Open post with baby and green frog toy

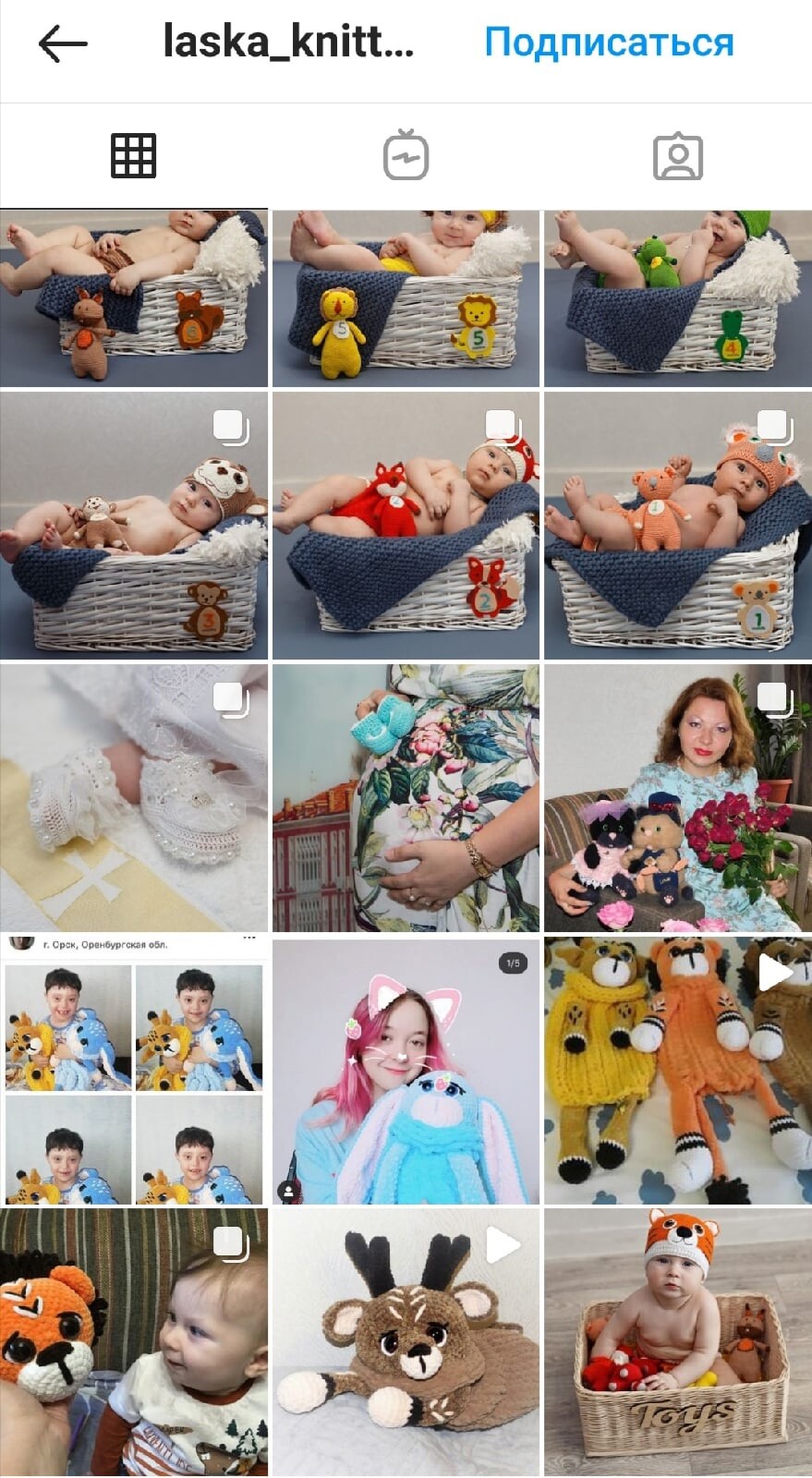[x=678, y=297]
